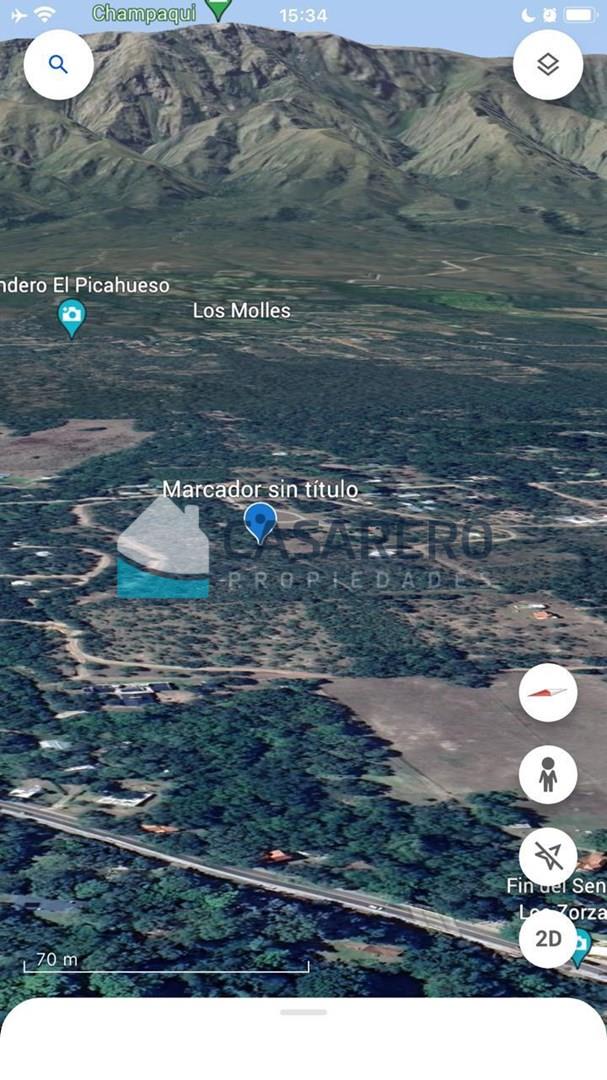Switch the view to 2D

[547, 939]
